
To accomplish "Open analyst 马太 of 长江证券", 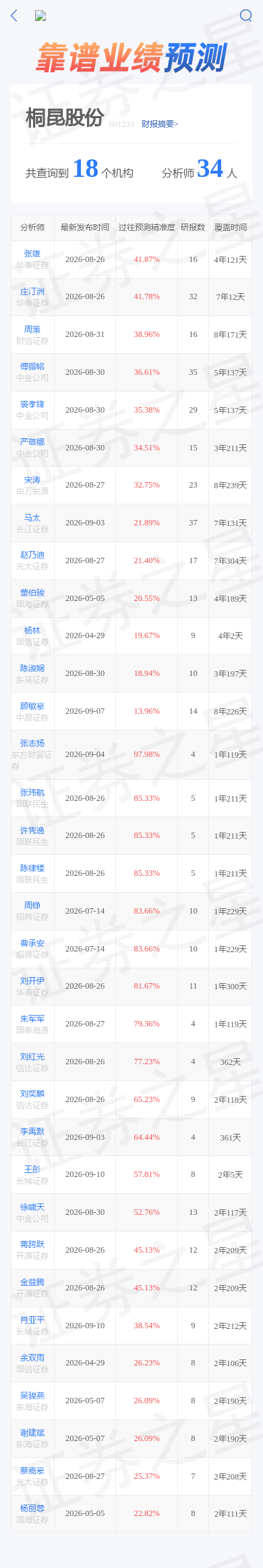I will point(32,518).
